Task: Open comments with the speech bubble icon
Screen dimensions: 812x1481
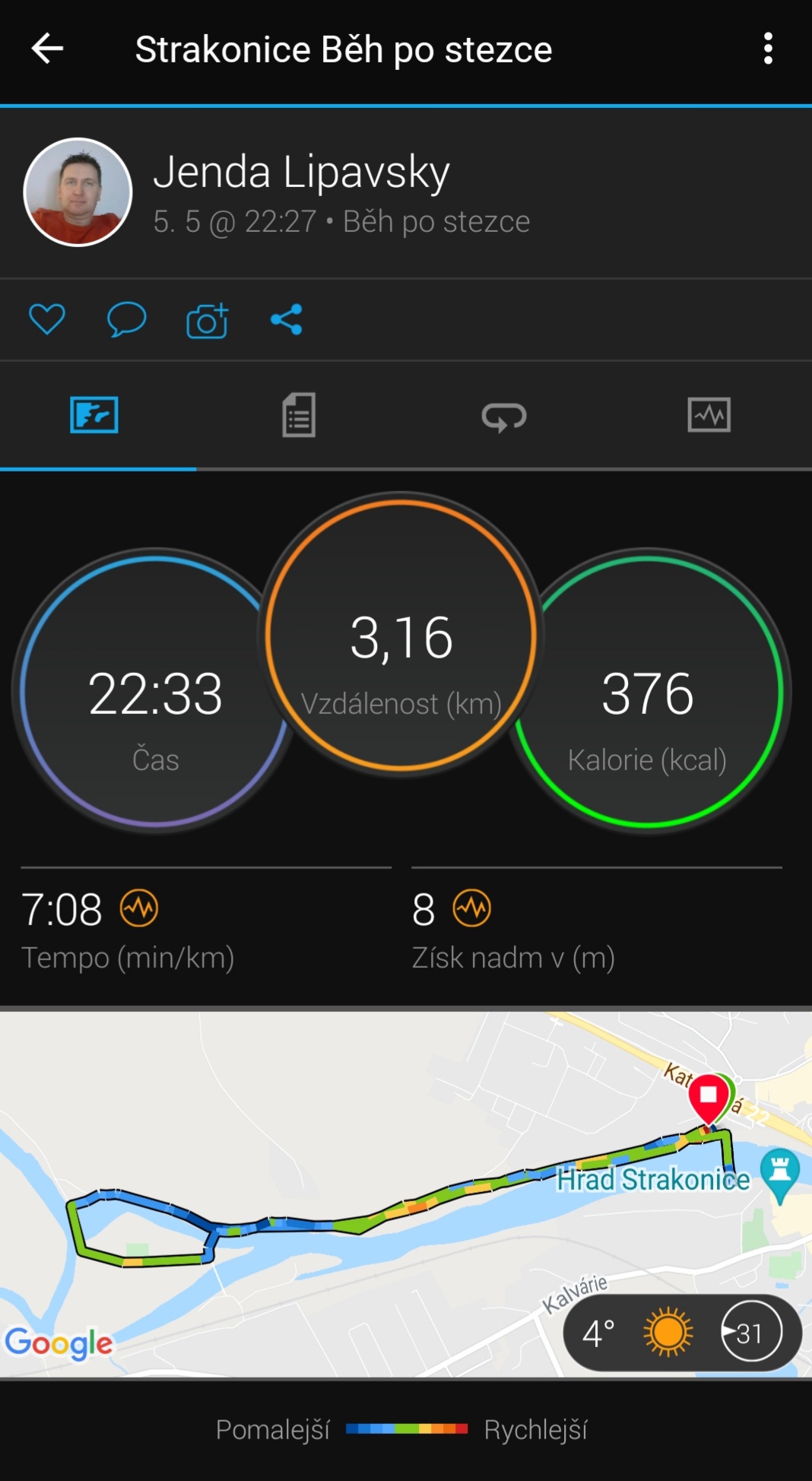Action: [126, 319]
